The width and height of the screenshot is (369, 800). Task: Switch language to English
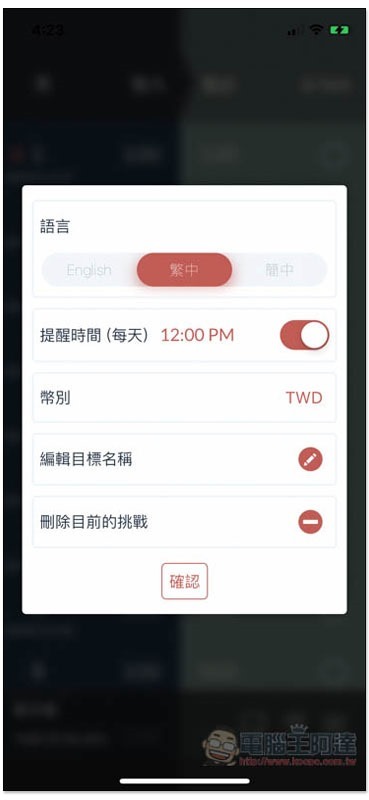[89, 270]
